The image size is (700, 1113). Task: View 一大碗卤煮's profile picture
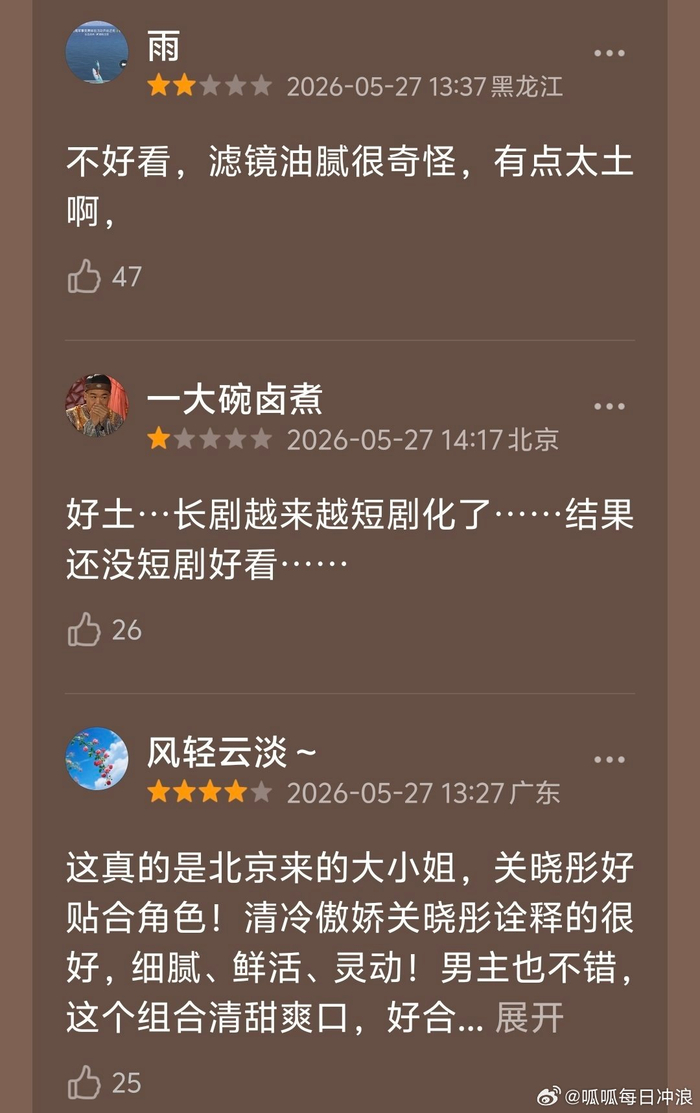point(97,405)
